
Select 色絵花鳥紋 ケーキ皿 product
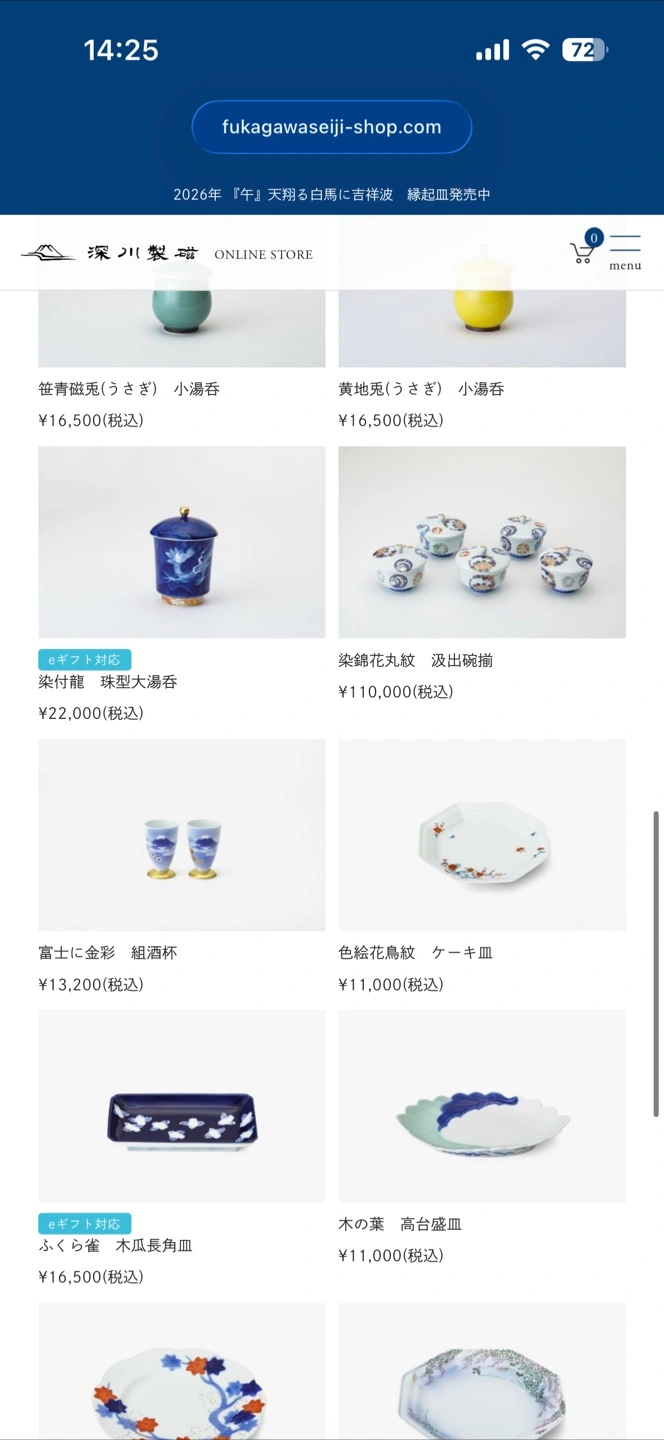coord(482,835)
